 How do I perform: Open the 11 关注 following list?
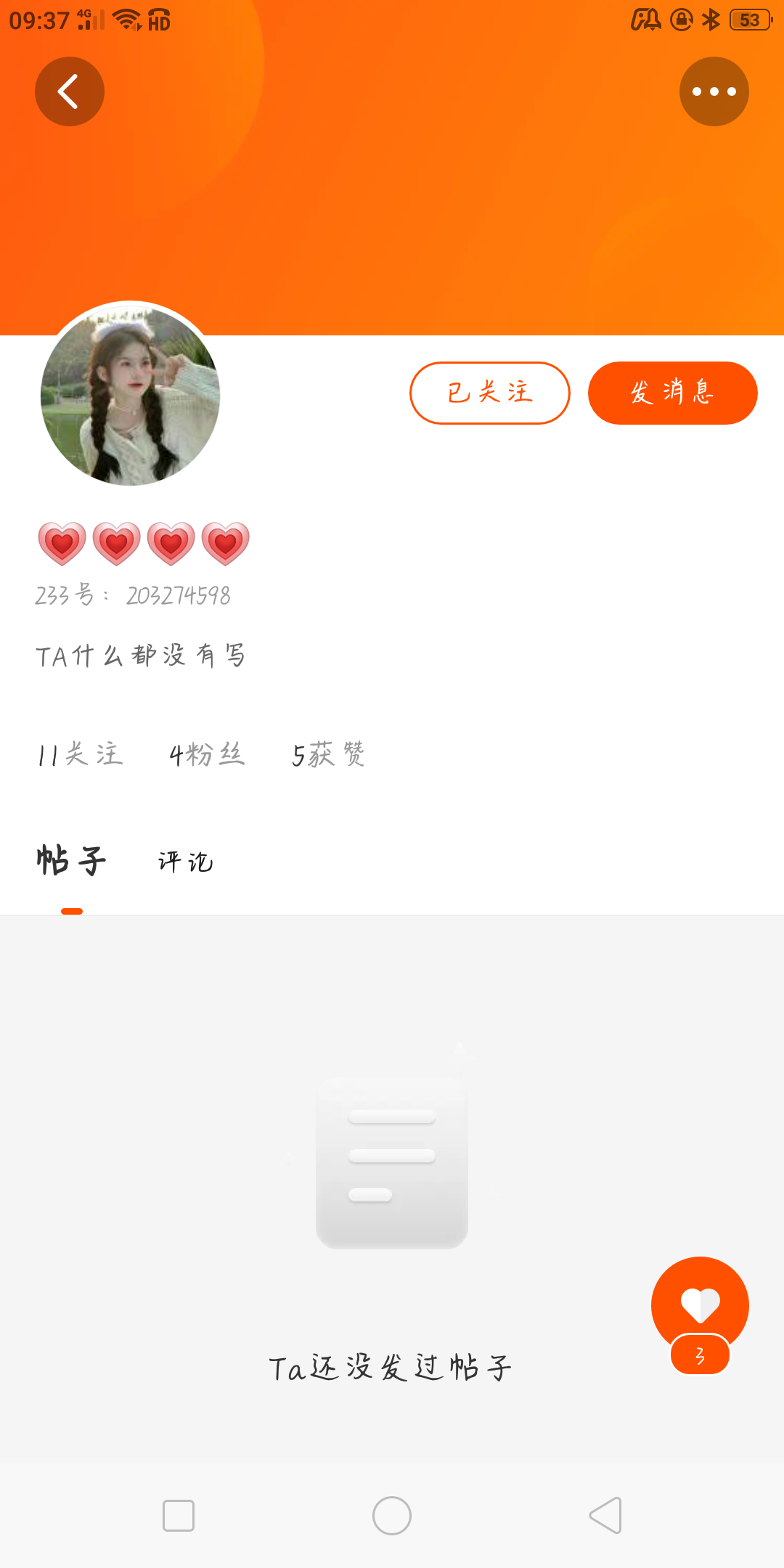[x=80, y=754]
